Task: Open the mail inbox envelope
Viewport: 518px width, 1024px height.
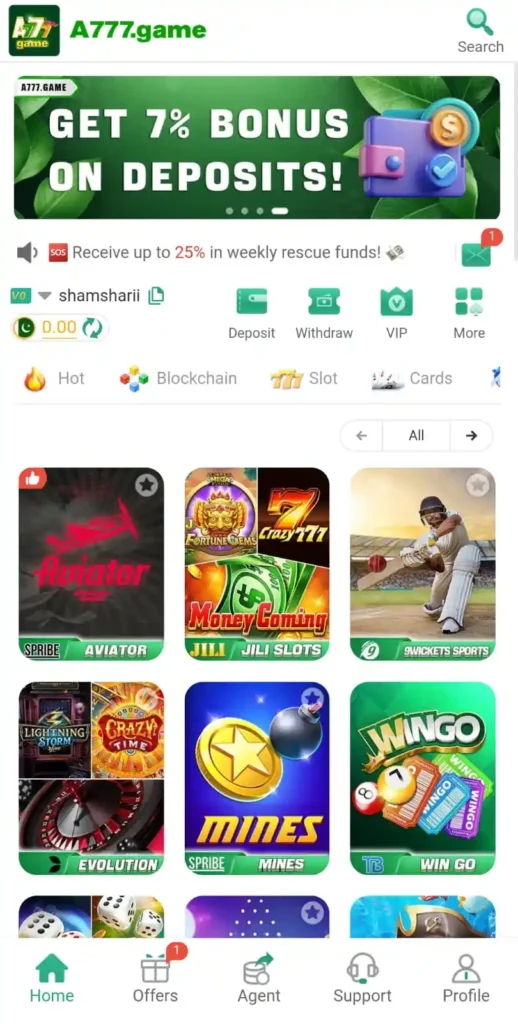Action: [x=476, y=254]
